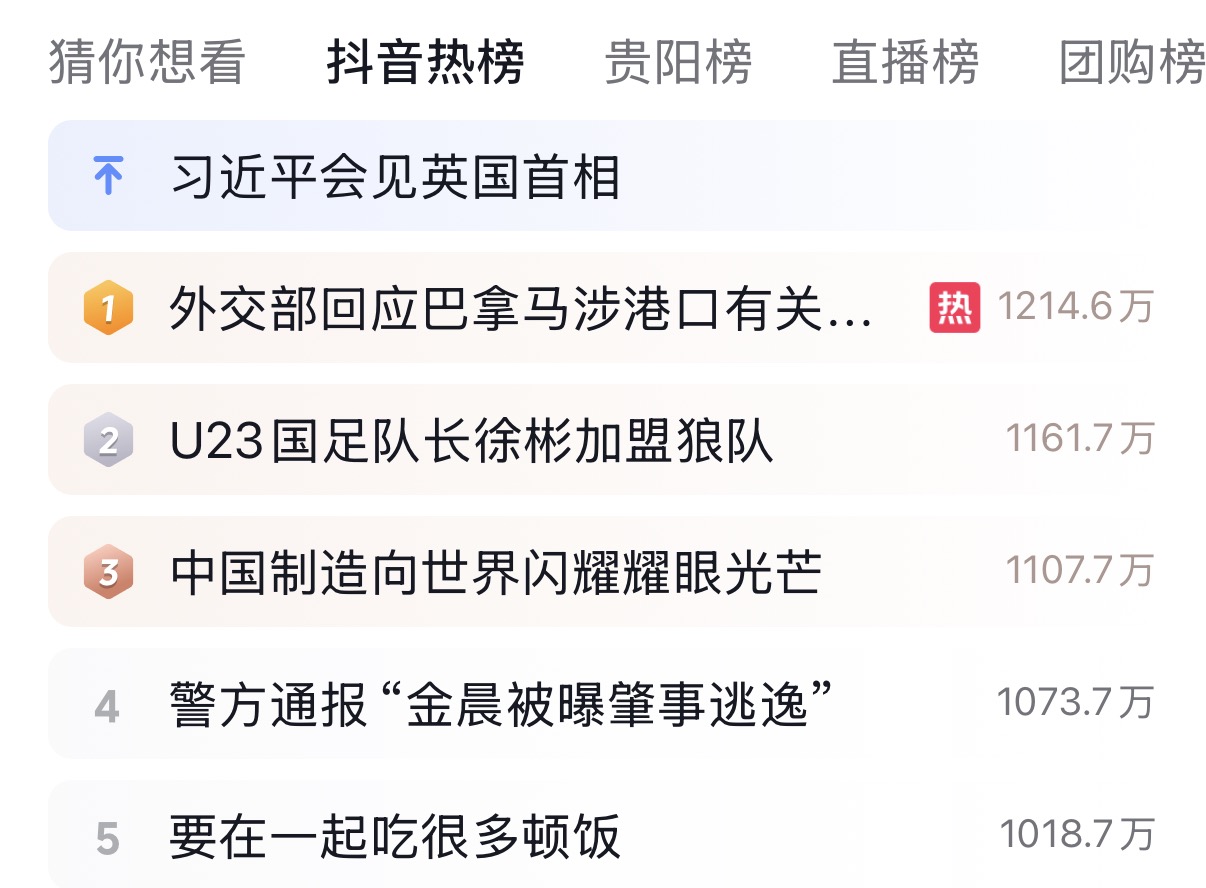This screenshot has width=1206, height=888.
Task: Go to the 团购榜 tab
Action: click(1132, 63)
